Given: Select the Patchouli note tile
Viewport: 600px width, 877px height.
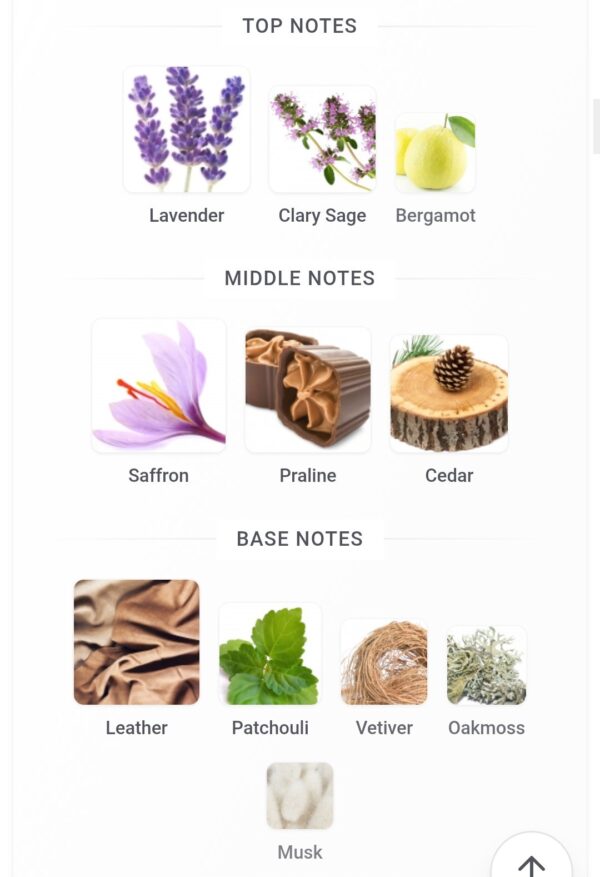Looking at the screenshot, I should click(x=270, y=654).
